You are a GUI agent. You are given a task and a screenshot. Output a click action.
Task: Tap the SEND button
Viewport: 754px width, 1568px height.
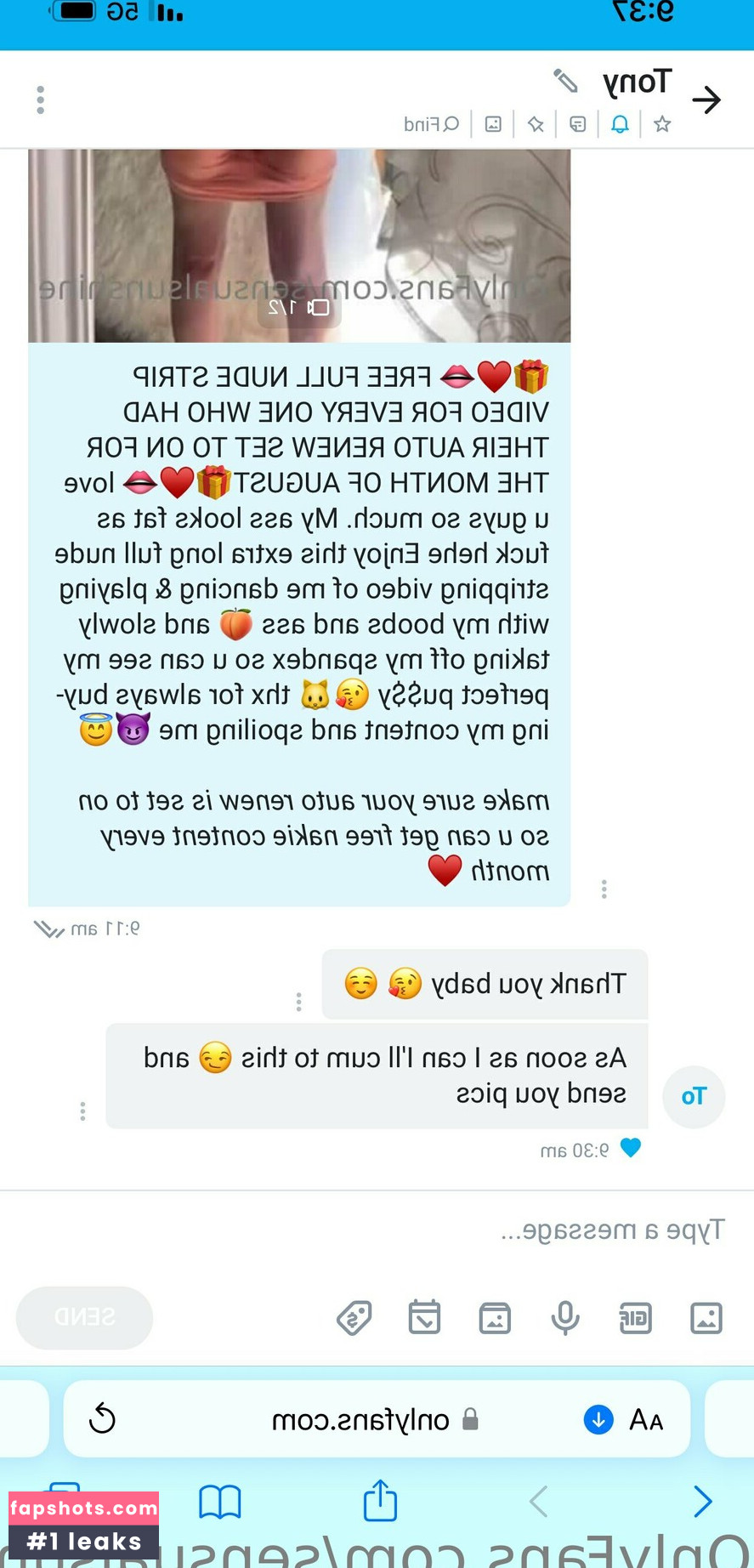[84, 1317]
